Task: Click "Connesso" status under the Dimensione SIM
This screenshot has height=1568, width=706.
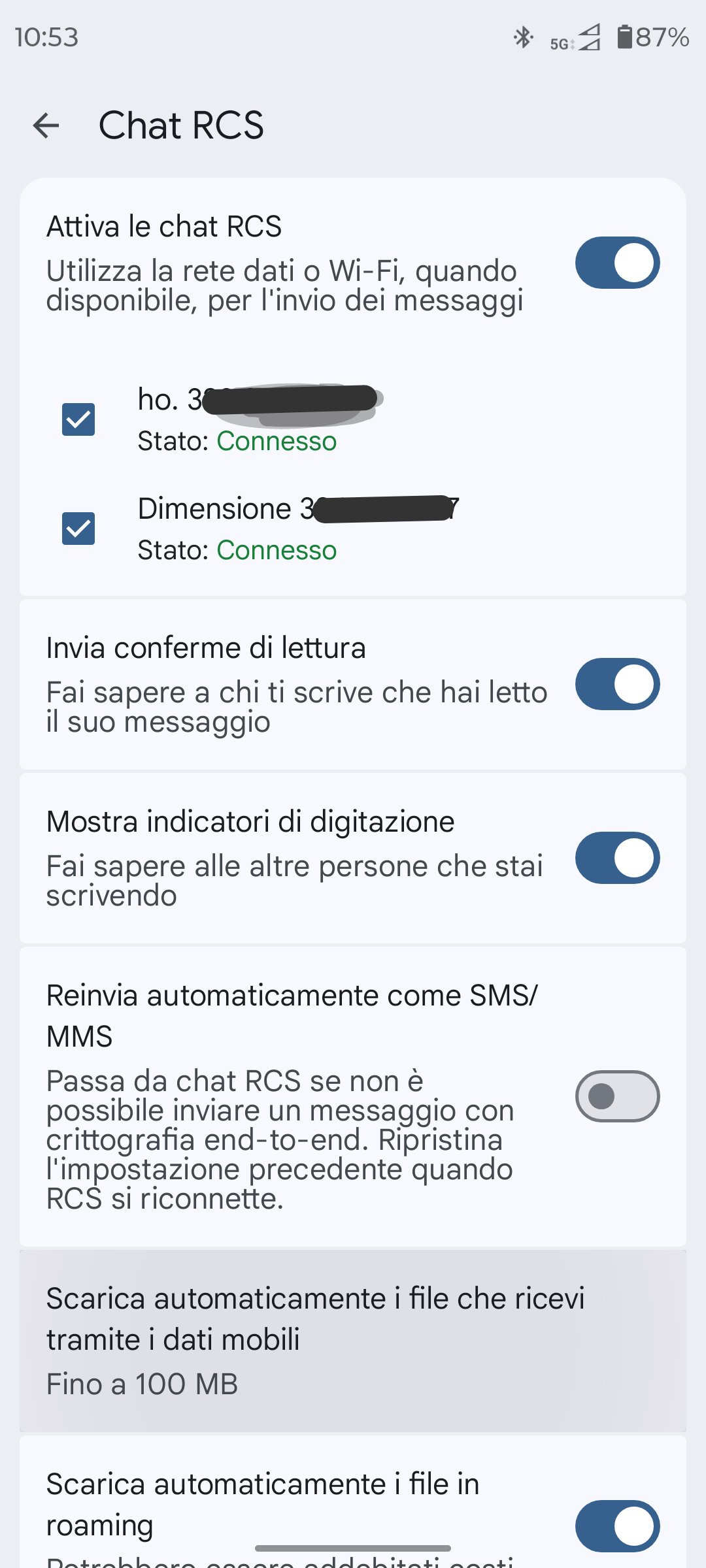Action: point(277,549)
